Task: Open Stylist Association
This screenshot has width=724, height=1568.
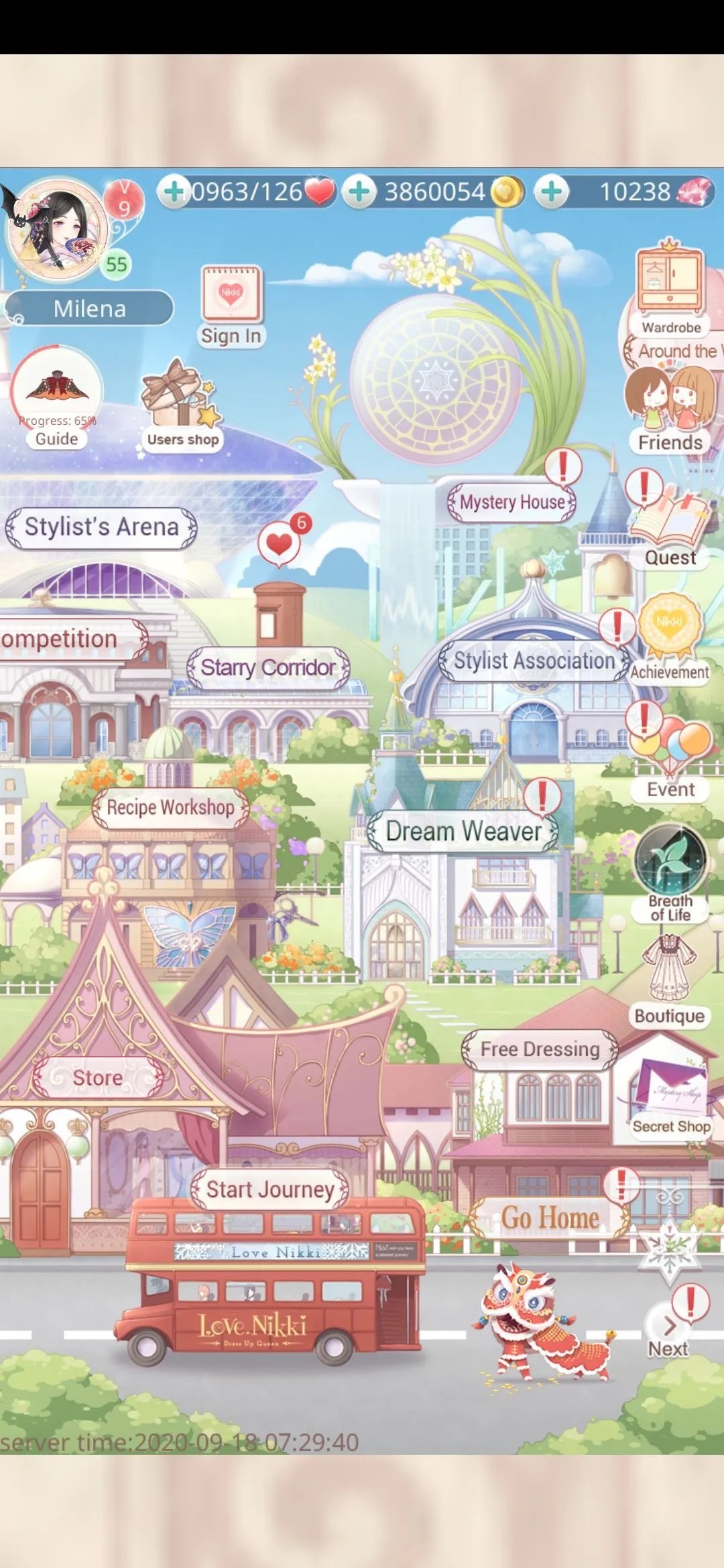Action: point(534,661)
